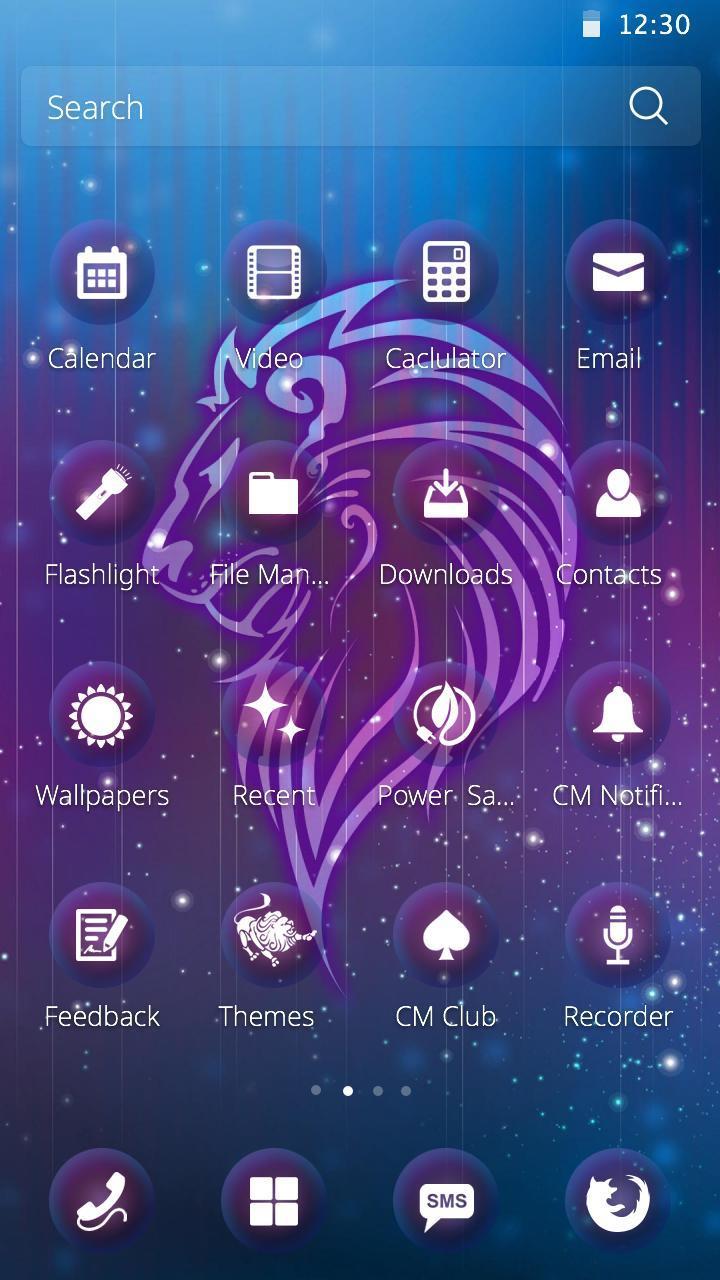Viewport: 720px width, 1280px height.
Task: Launch the Power Saver app
Action: [x=446, y=714]
